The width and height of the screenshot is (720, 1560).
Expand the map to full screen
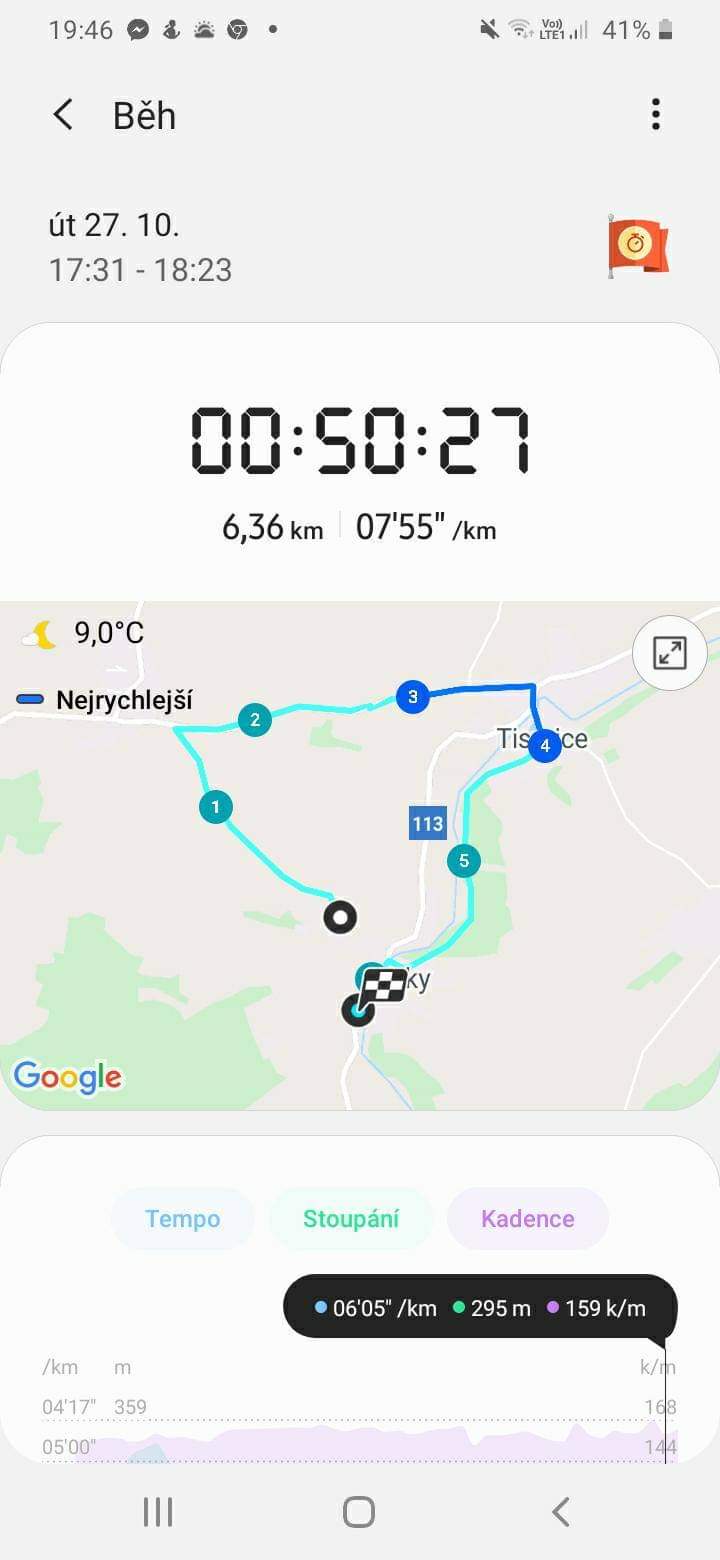pos(670,653)
